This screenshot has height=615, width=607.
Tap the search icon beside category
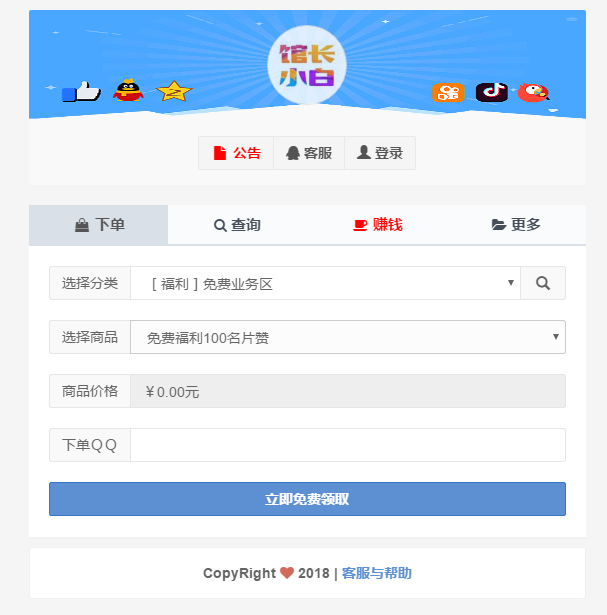point(543,283)
